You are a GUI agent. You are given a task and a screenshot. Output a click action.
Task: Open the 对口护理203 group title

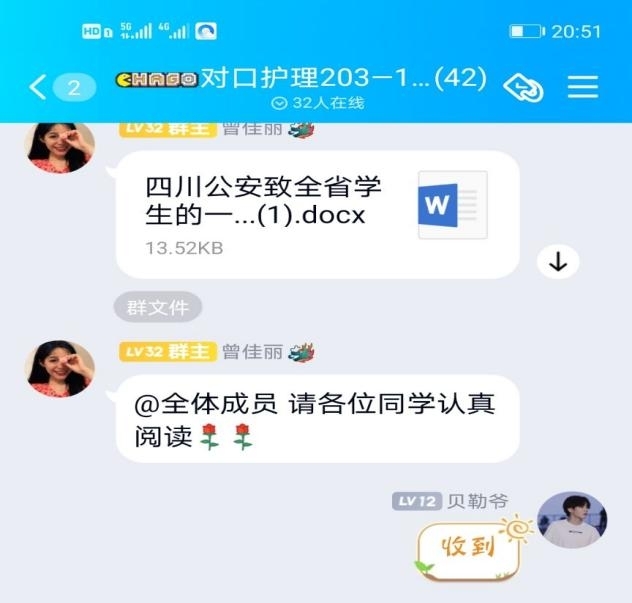[342, 79]
